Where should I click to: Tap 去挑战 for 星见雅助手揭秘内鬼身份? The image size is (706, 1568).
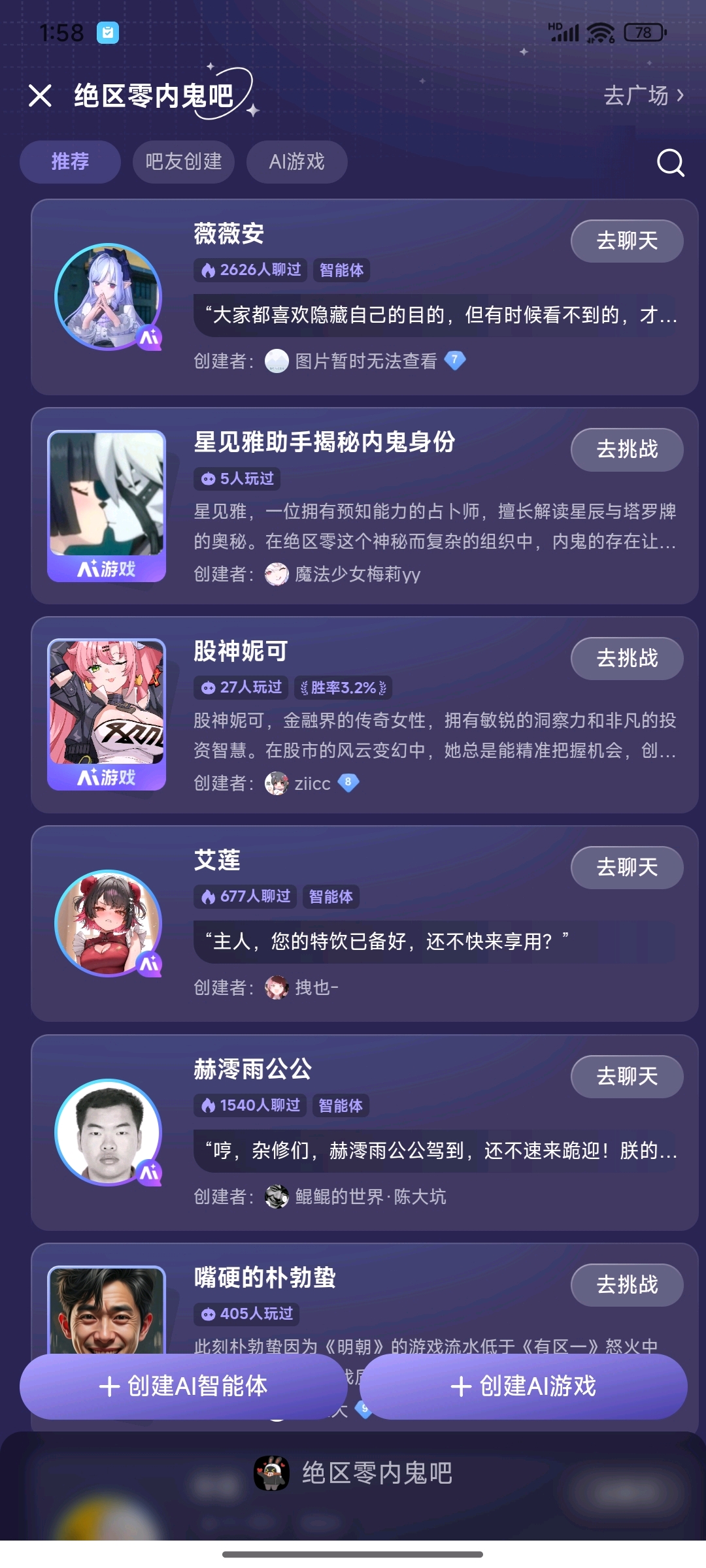pos(627,449)
